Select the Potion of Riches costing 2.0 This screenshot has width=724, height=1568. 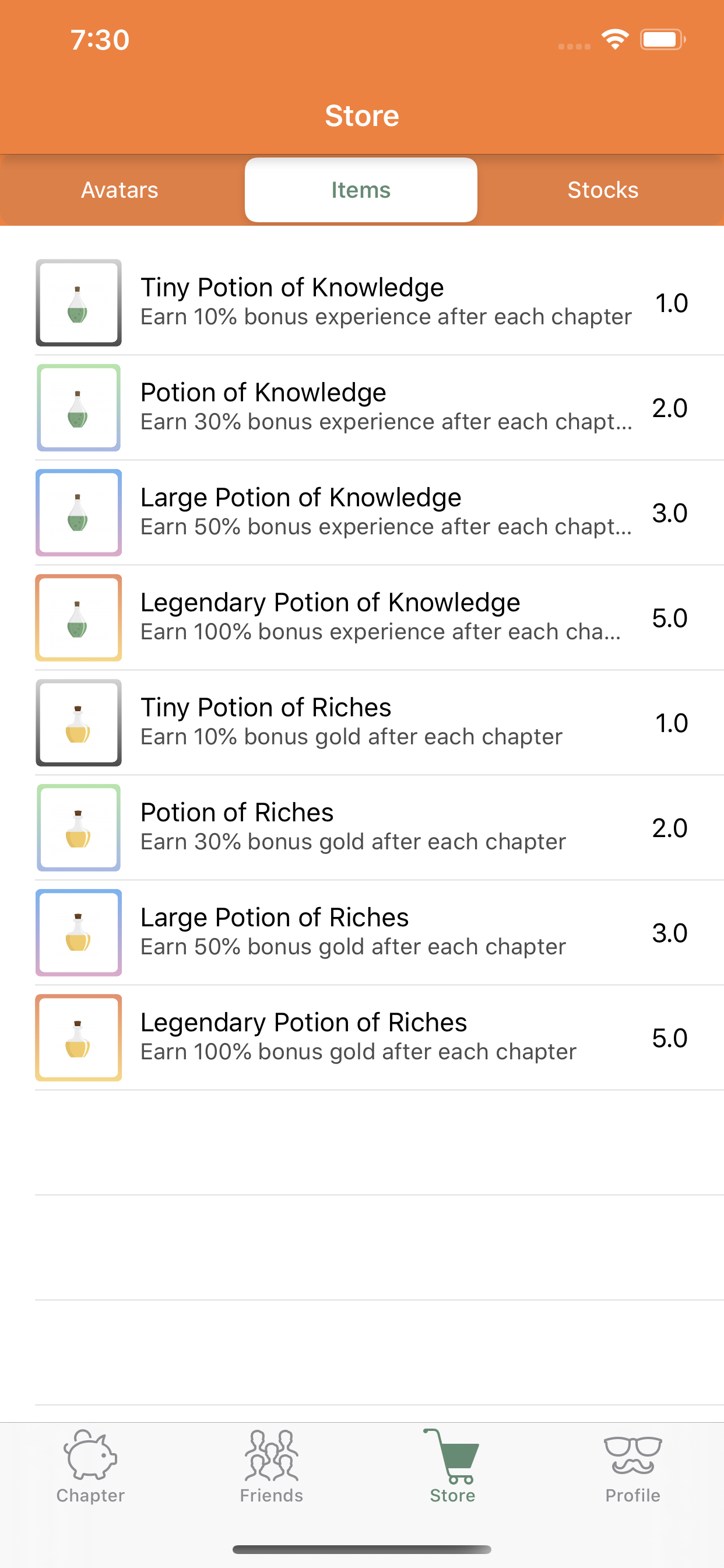tap(377, 827)
